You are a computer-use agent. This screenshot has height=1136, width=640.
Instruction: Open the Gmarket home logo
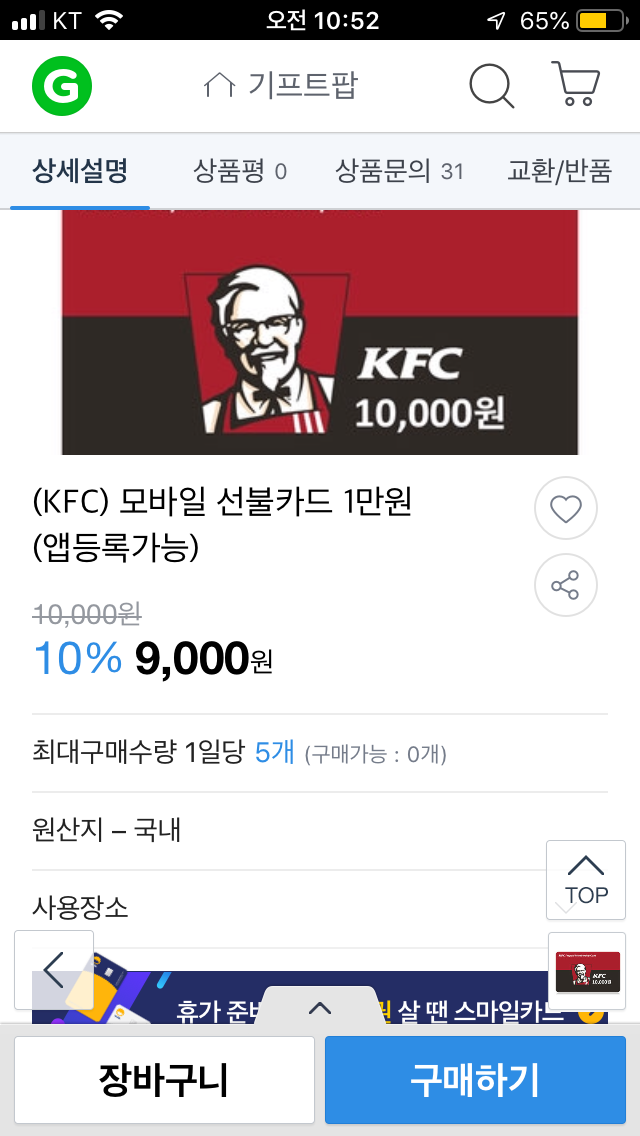click(62, 87)
